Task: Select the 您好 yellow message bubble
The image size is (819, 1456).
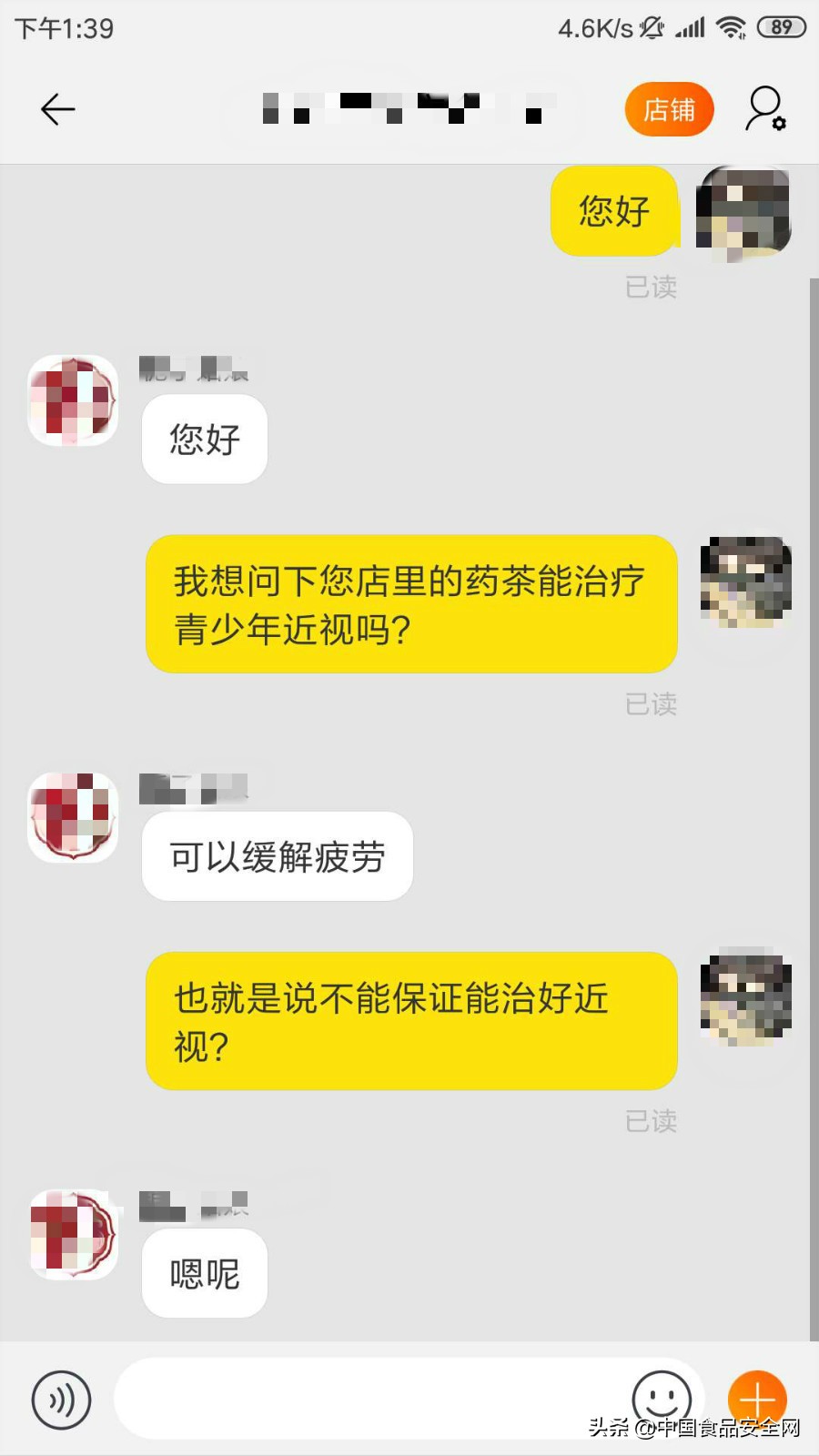Action: pos(614,211)
